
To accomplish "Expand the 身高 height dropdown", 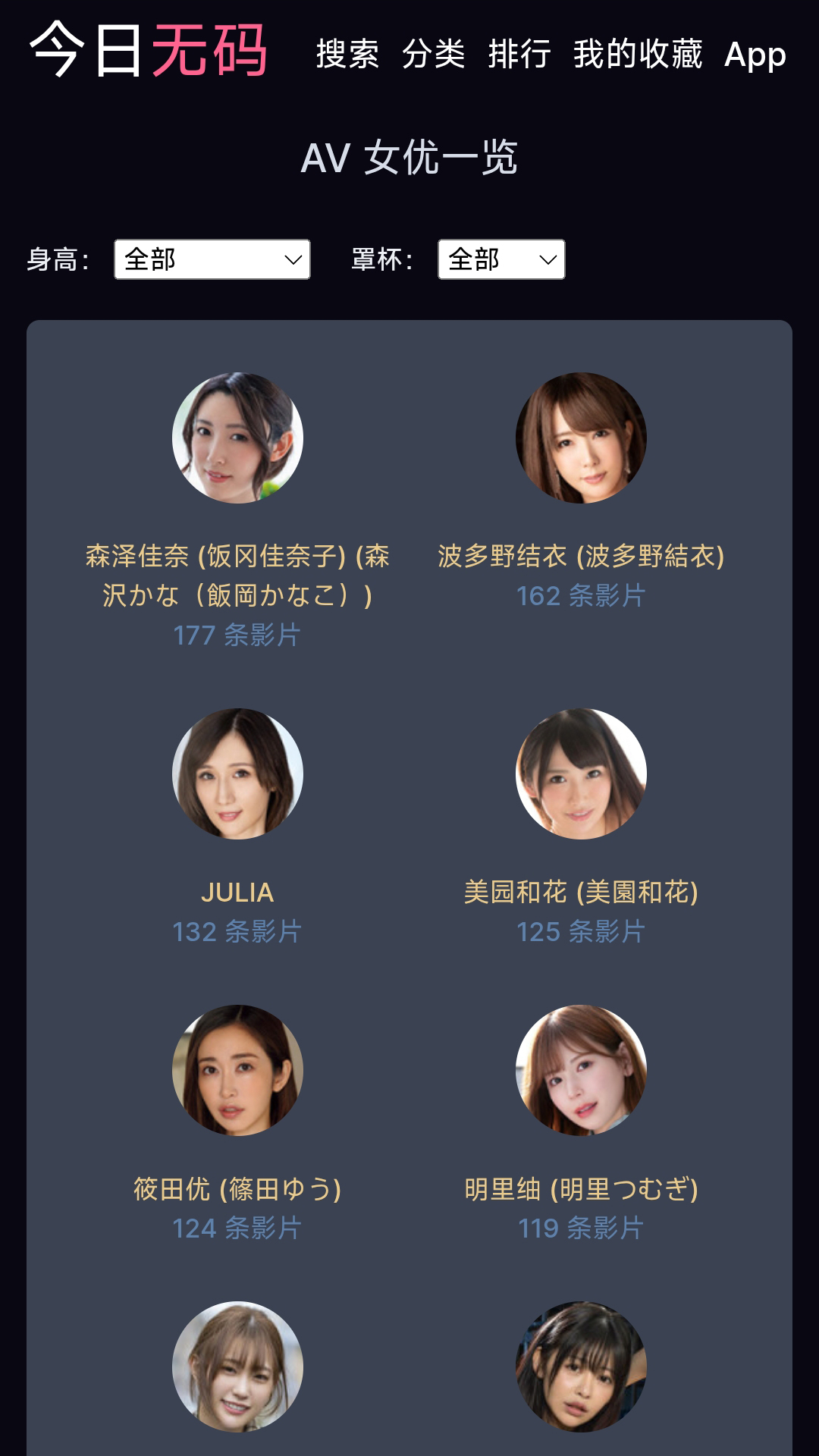I will [212, 259].
